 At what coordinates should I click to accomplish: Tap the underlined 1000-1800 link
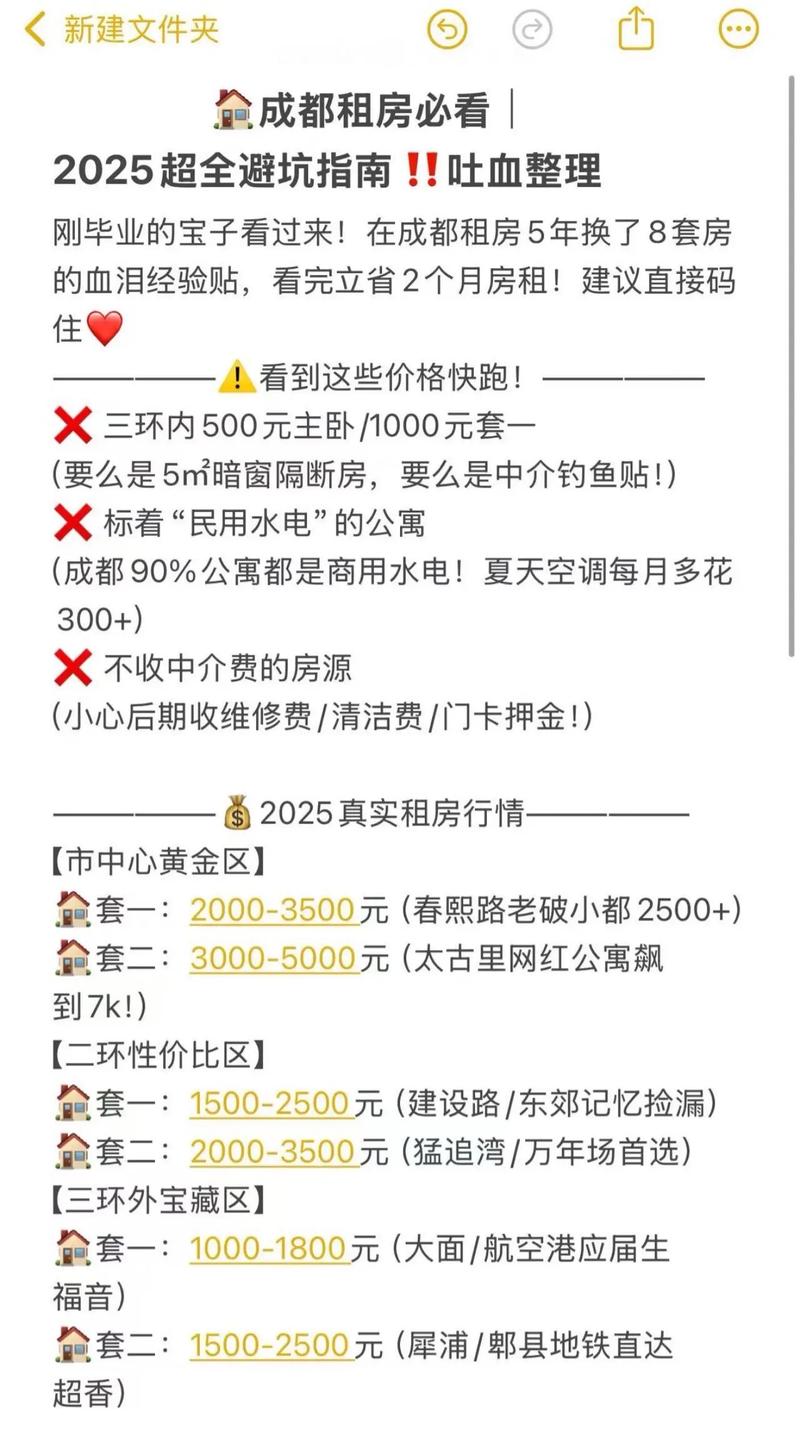click(269, 1248)
